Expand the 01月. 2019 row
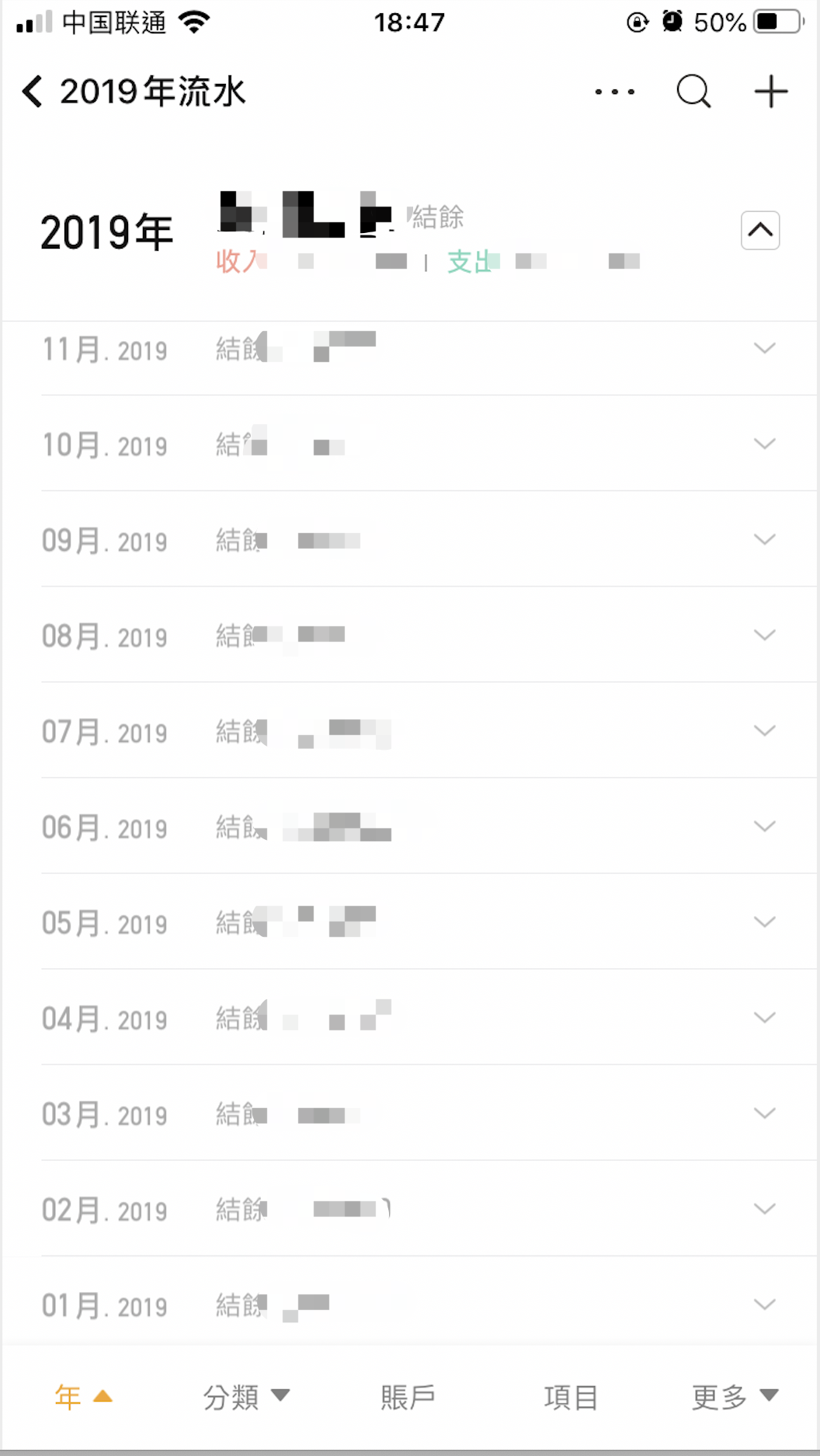The width and height of the screenshot is (820, 1456). click(764, 1304)
